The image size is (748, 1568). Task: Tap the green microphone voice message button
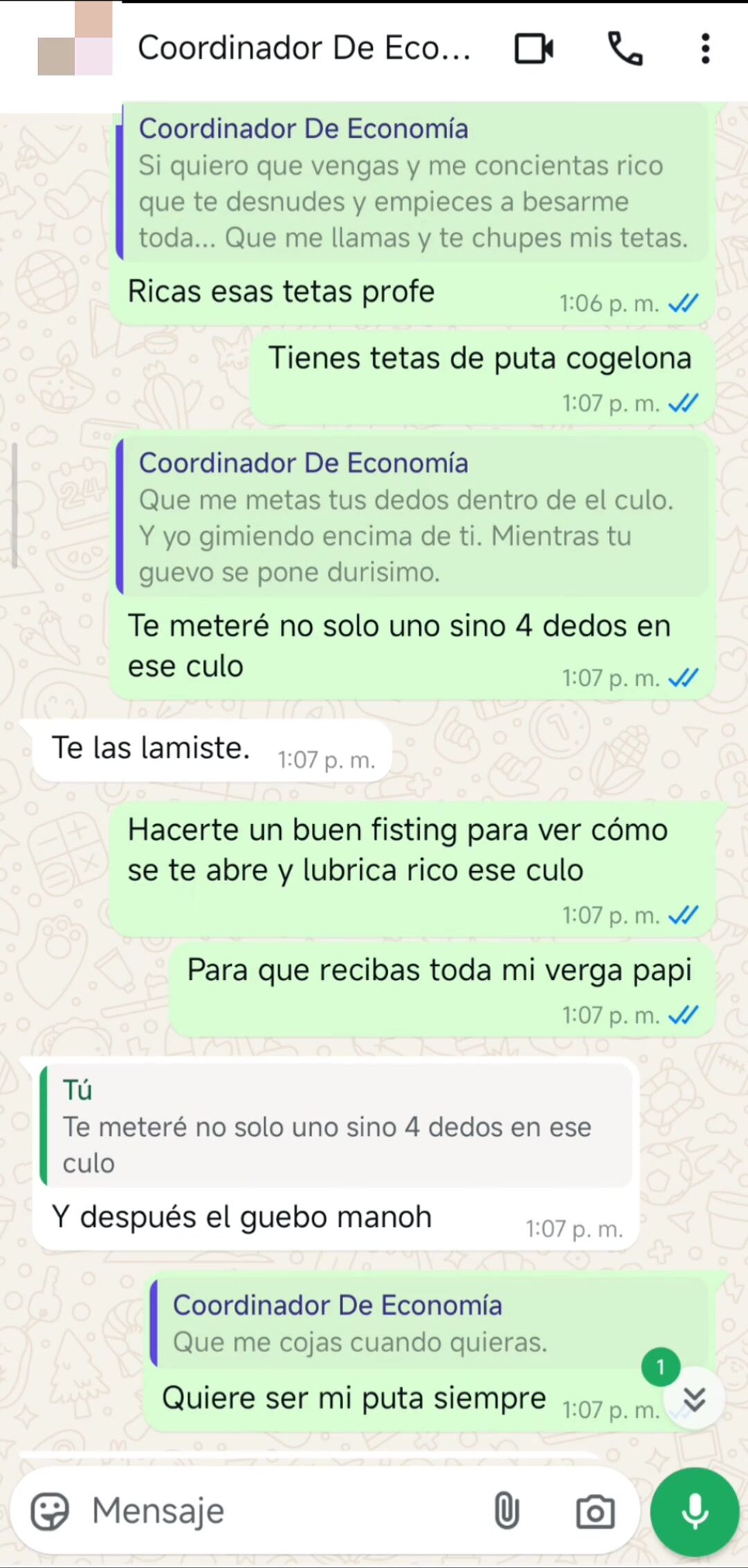(x=695, y=1511)
